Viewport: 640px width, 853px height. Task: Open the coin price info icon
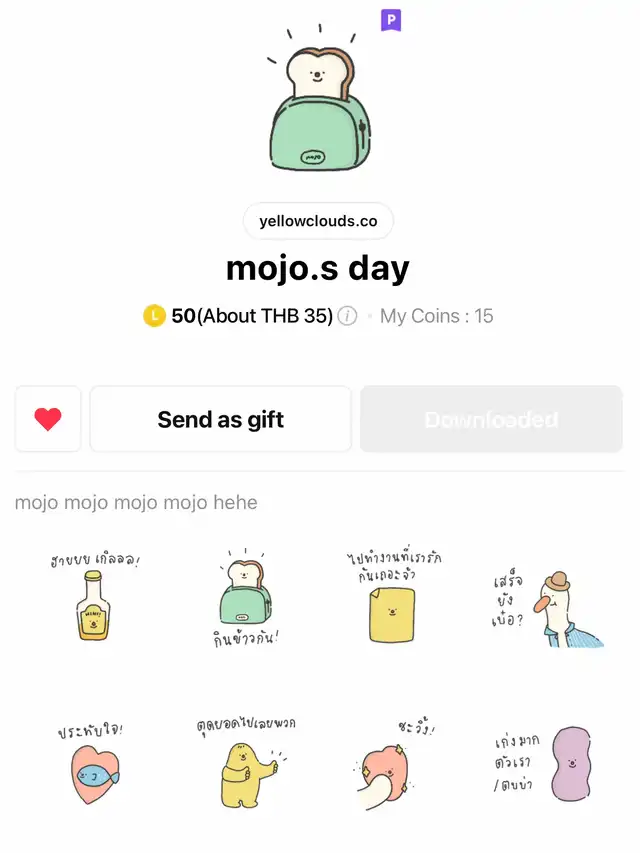click(347, 316)
